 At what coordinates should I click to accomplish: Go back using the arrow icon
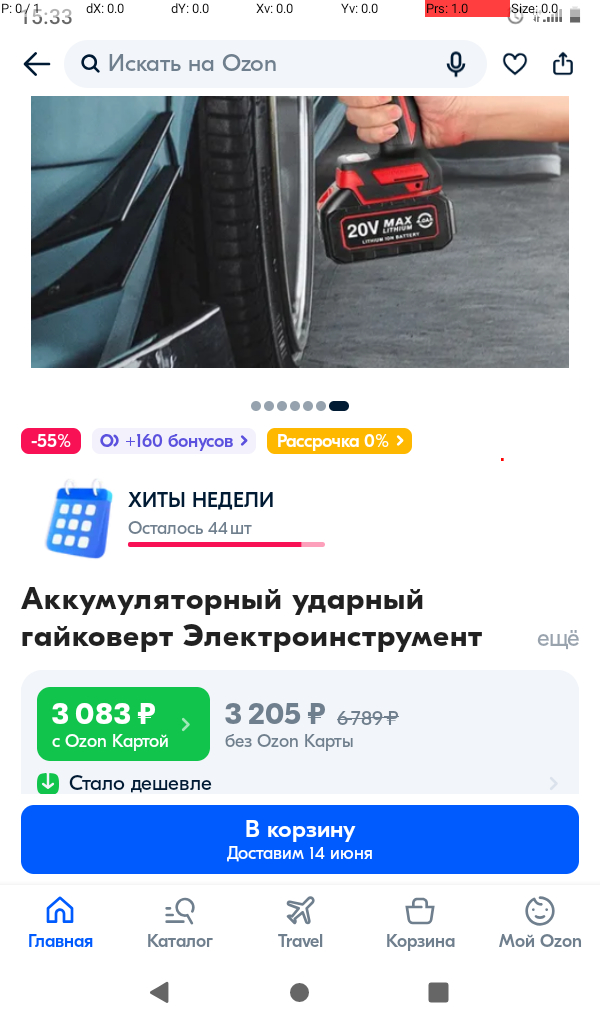click(x=37, y=64)
